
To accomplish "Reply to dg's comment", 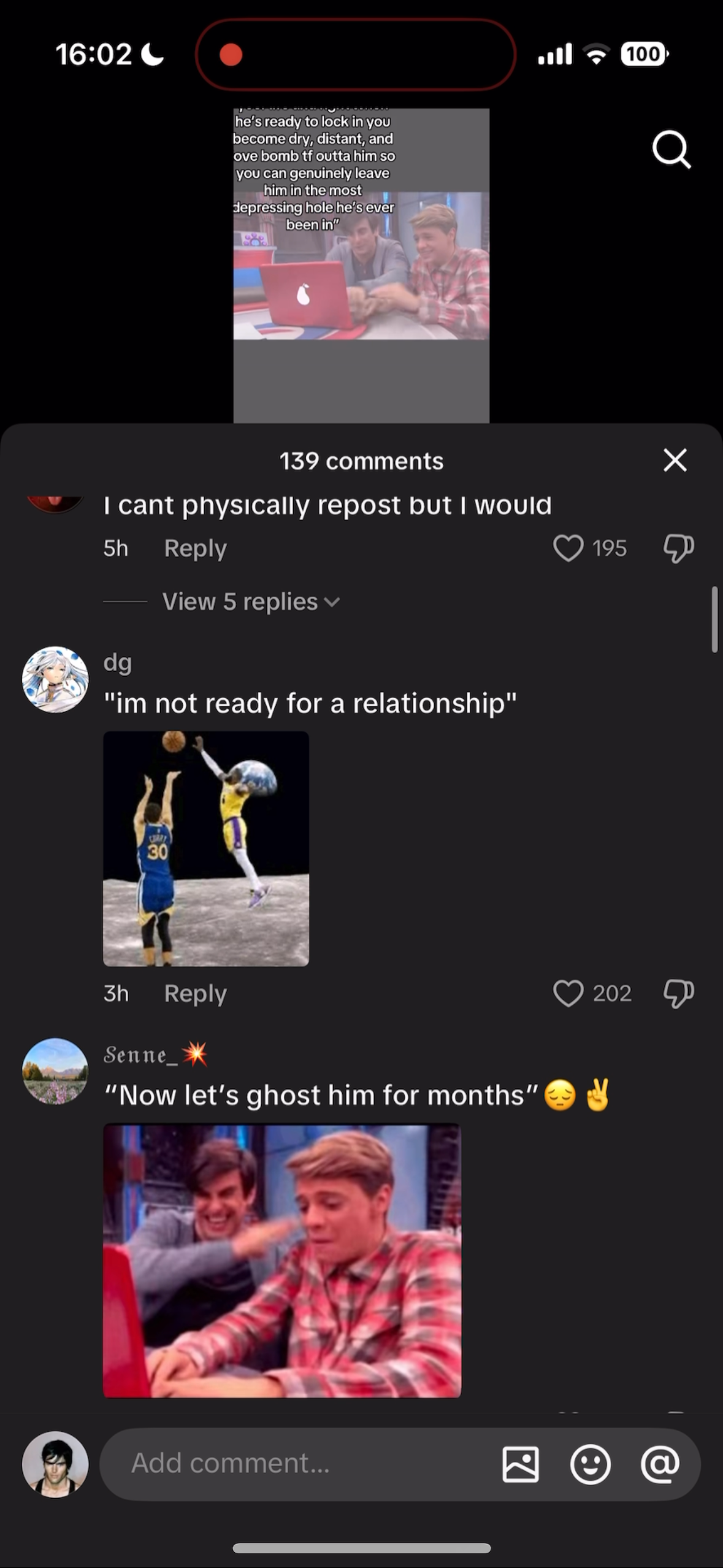I will pyautogui.click(x=195, y=993).
